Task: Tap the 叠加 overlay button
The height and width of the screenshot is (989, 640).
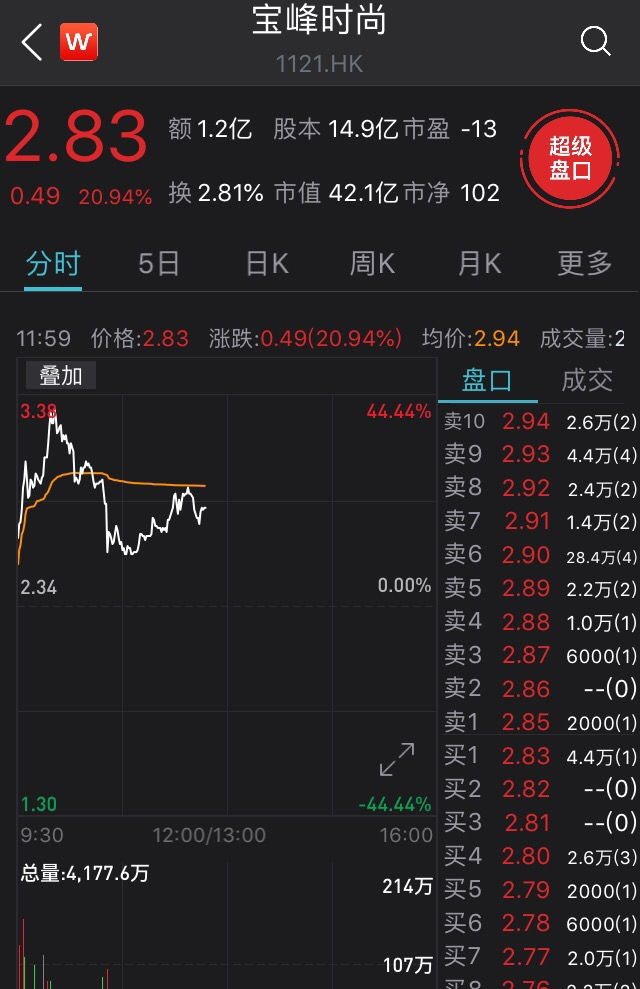Action: [60, 376]
